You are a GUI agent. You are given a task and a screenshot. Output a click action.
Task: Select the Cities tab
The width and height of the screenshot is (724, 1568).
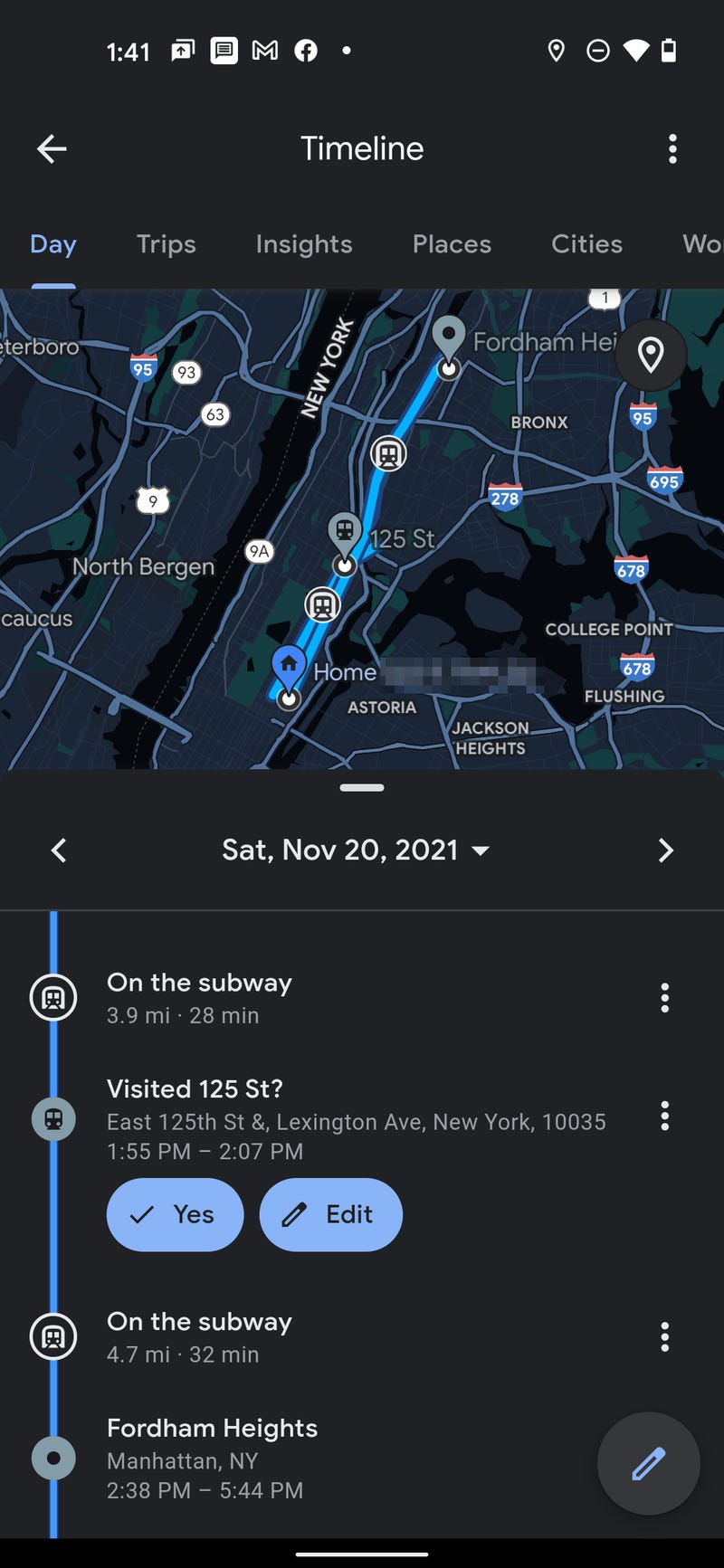pyautogui.click(x=586, y=244)
